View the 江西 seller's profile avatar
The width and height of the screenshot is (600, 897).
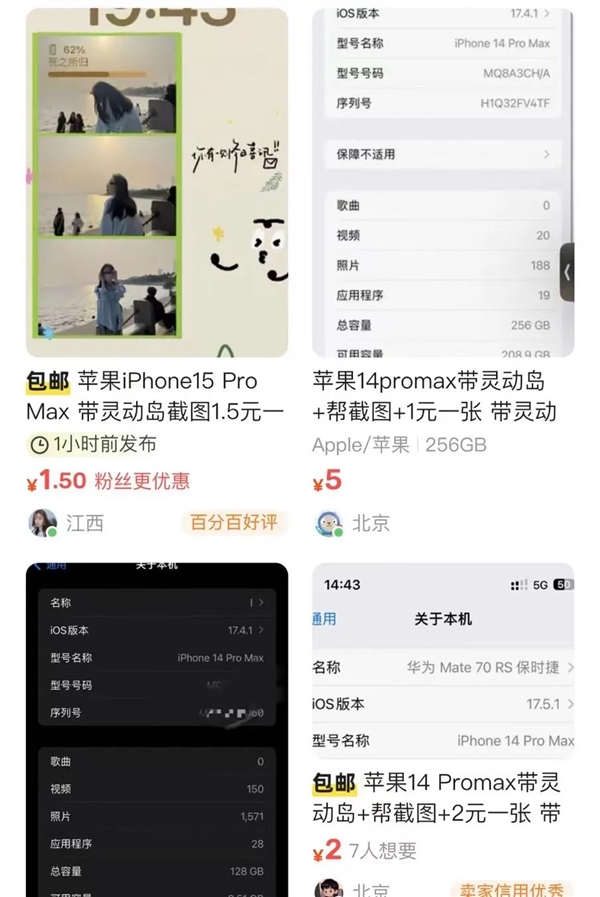43,523
